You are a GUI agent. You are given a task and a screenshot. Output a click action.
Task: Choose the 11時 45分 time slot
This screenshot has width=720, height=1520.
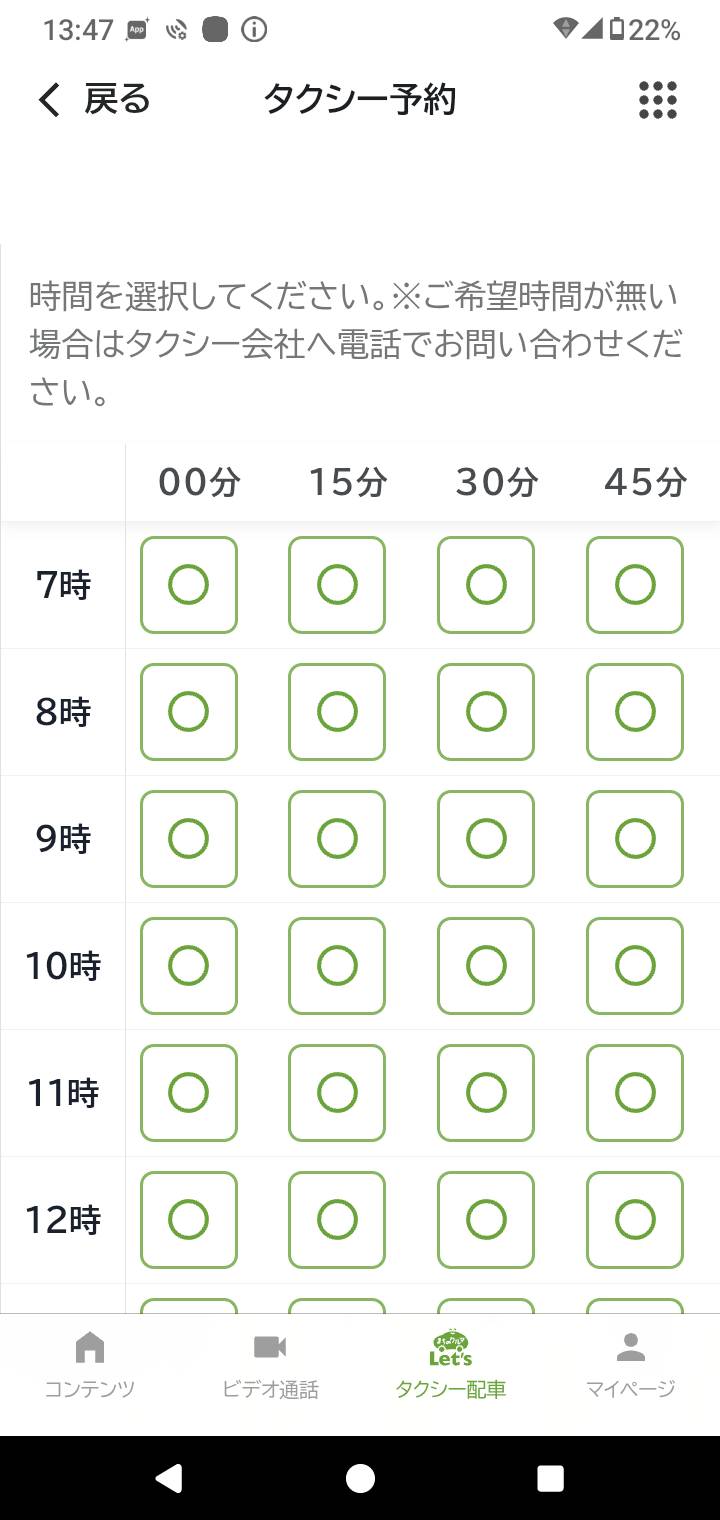635,1093
